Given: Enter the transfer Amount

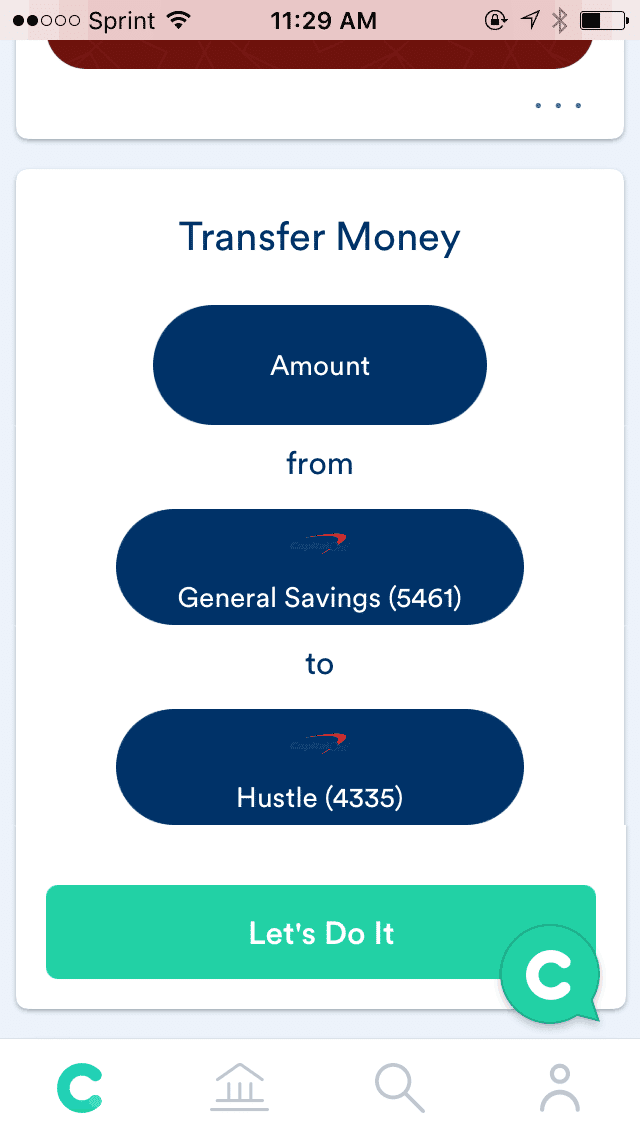Looking at the screenshot, I should [320, 365].
